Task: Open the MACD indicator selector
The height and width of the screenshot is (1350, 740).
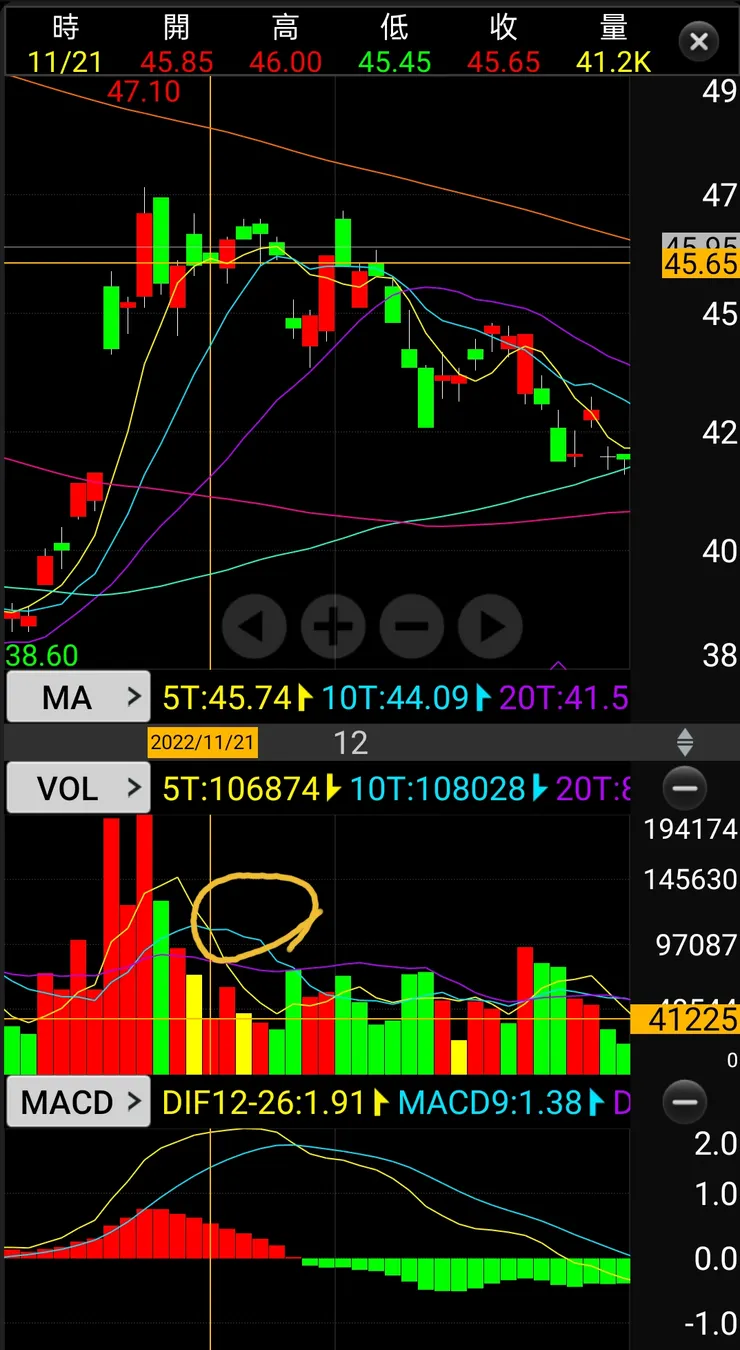Action: [78, 1102]
